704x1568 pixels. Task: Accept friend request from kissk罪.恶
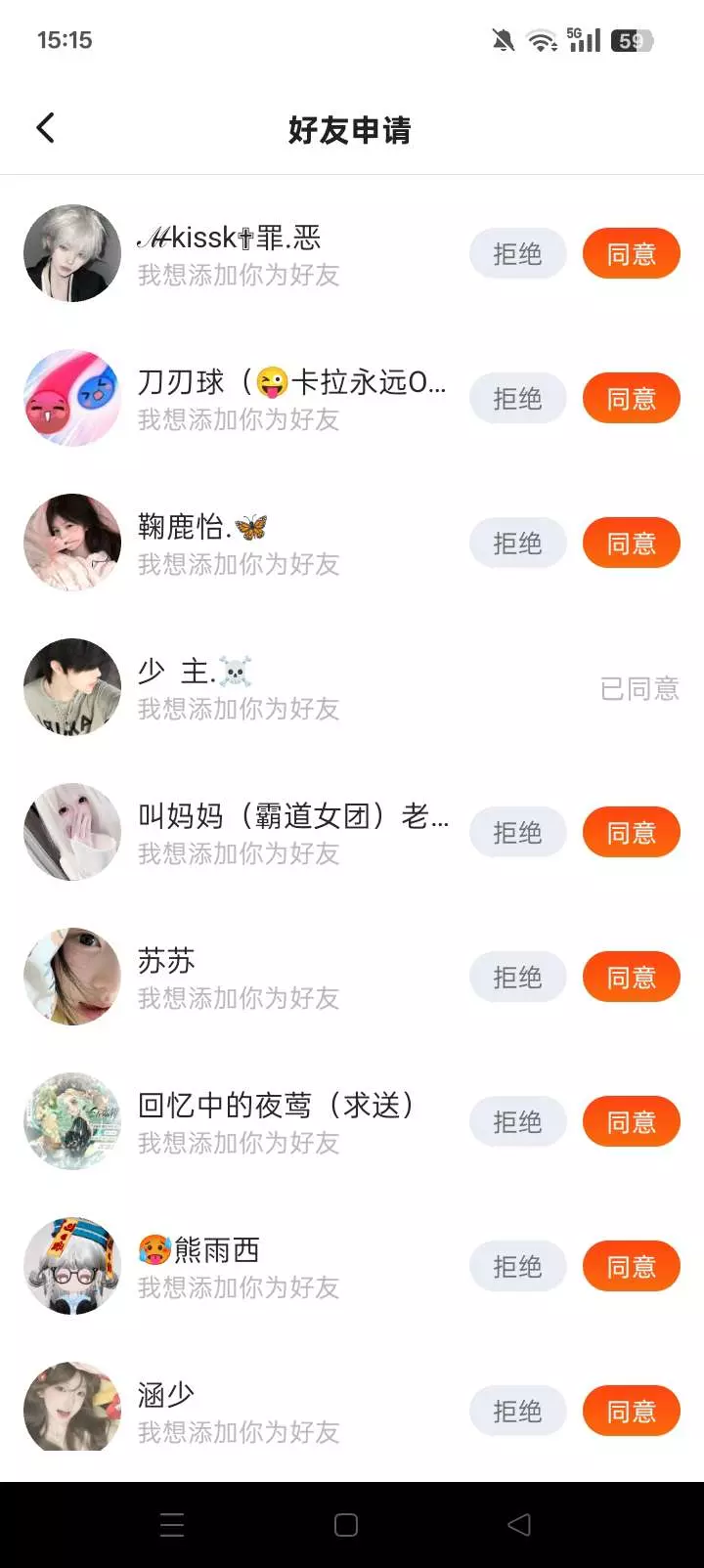631,254
